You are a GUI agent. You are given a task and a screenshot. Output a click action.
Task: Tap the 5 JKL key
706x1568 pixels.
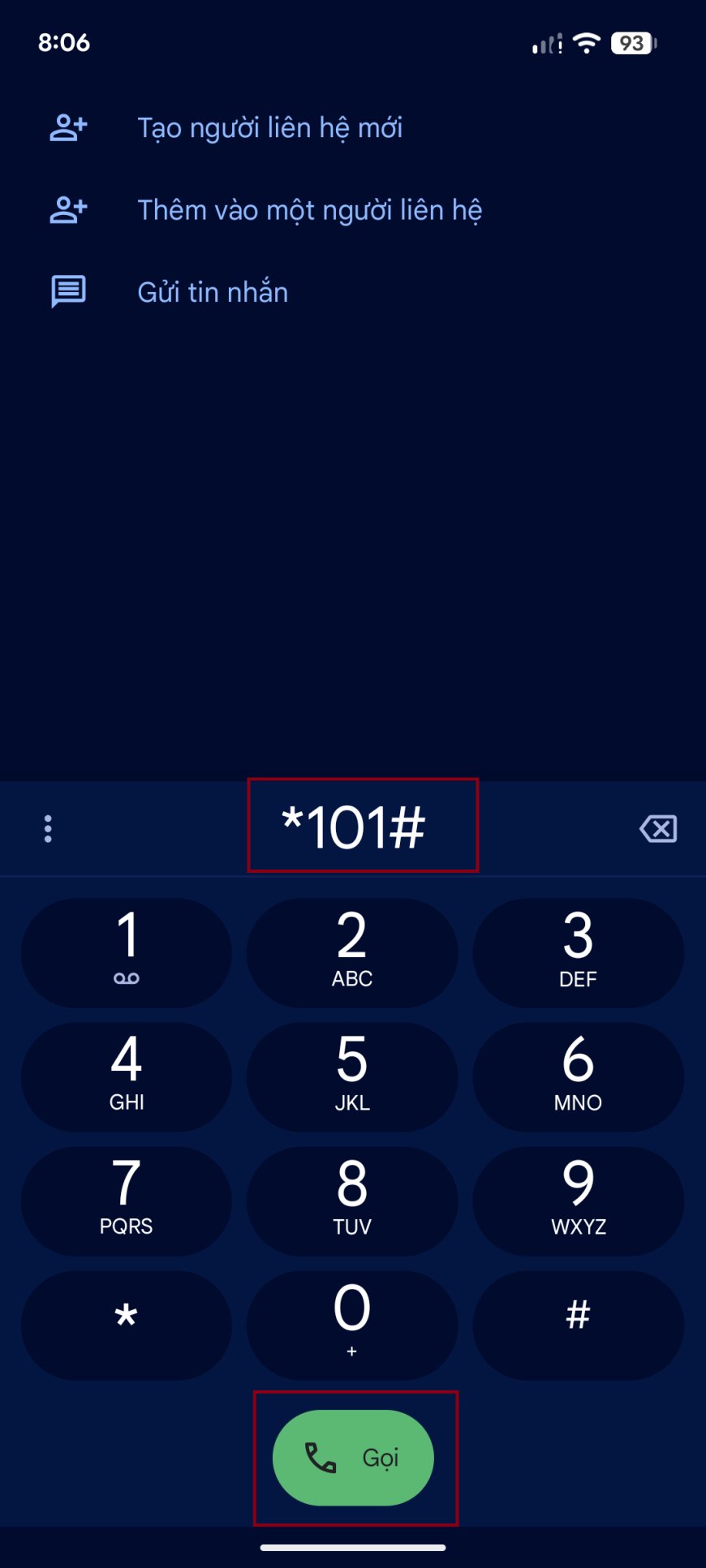pos(352,1077)
